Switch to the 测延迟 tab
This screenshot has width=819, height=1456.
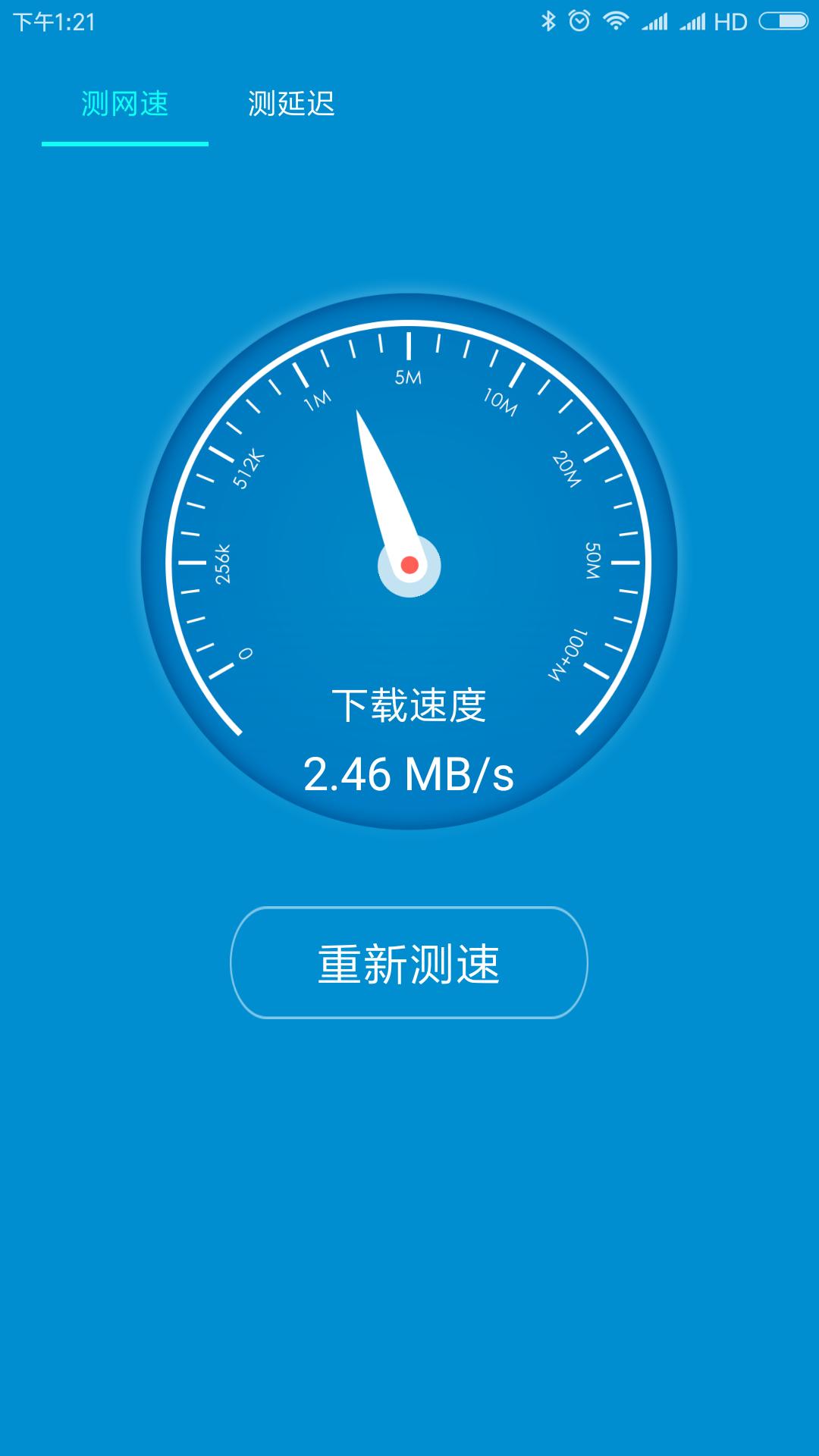[290, 102]
